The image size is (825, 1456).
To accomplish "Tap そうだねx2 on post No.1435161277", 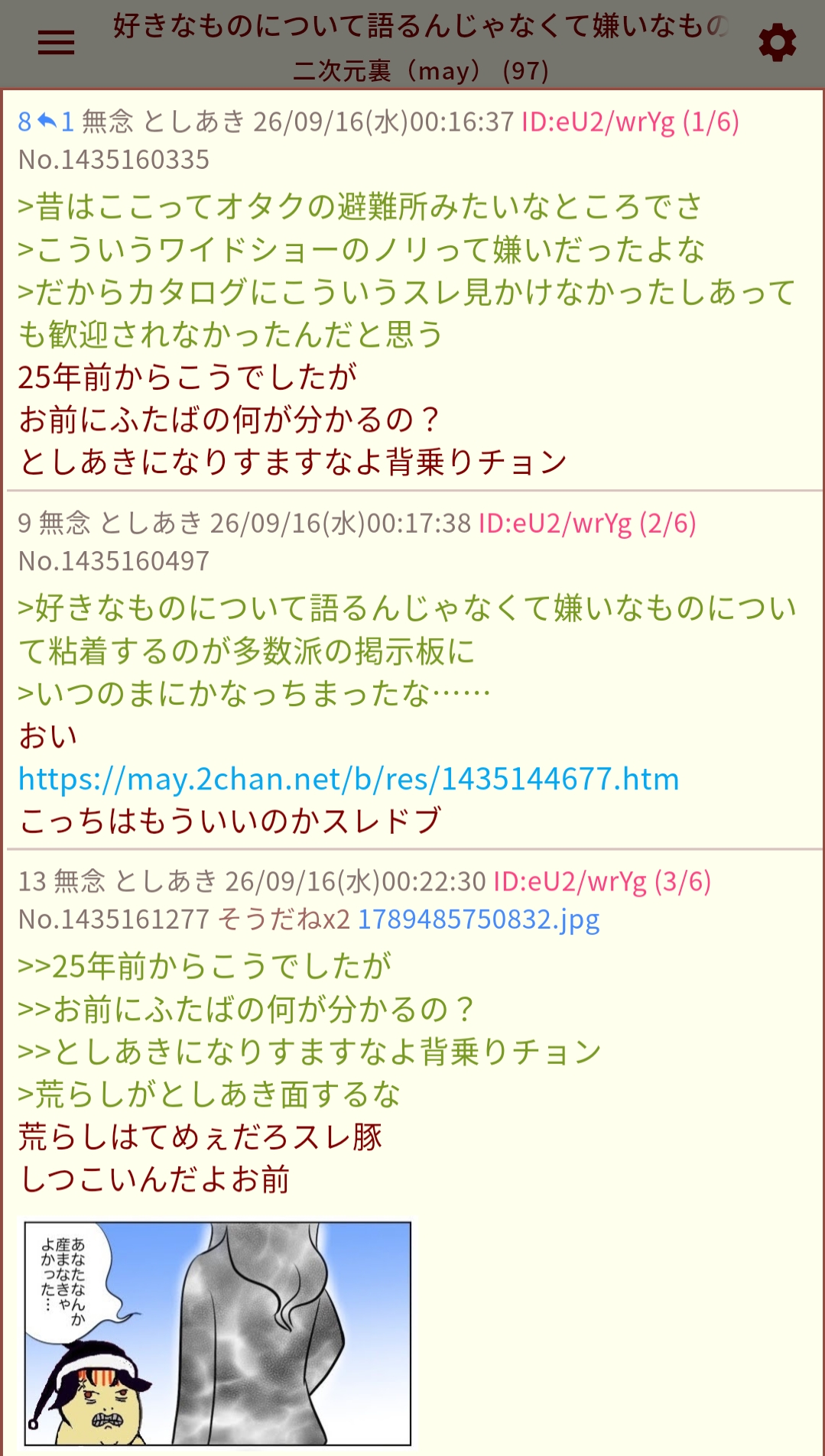I will click(284, 919).
